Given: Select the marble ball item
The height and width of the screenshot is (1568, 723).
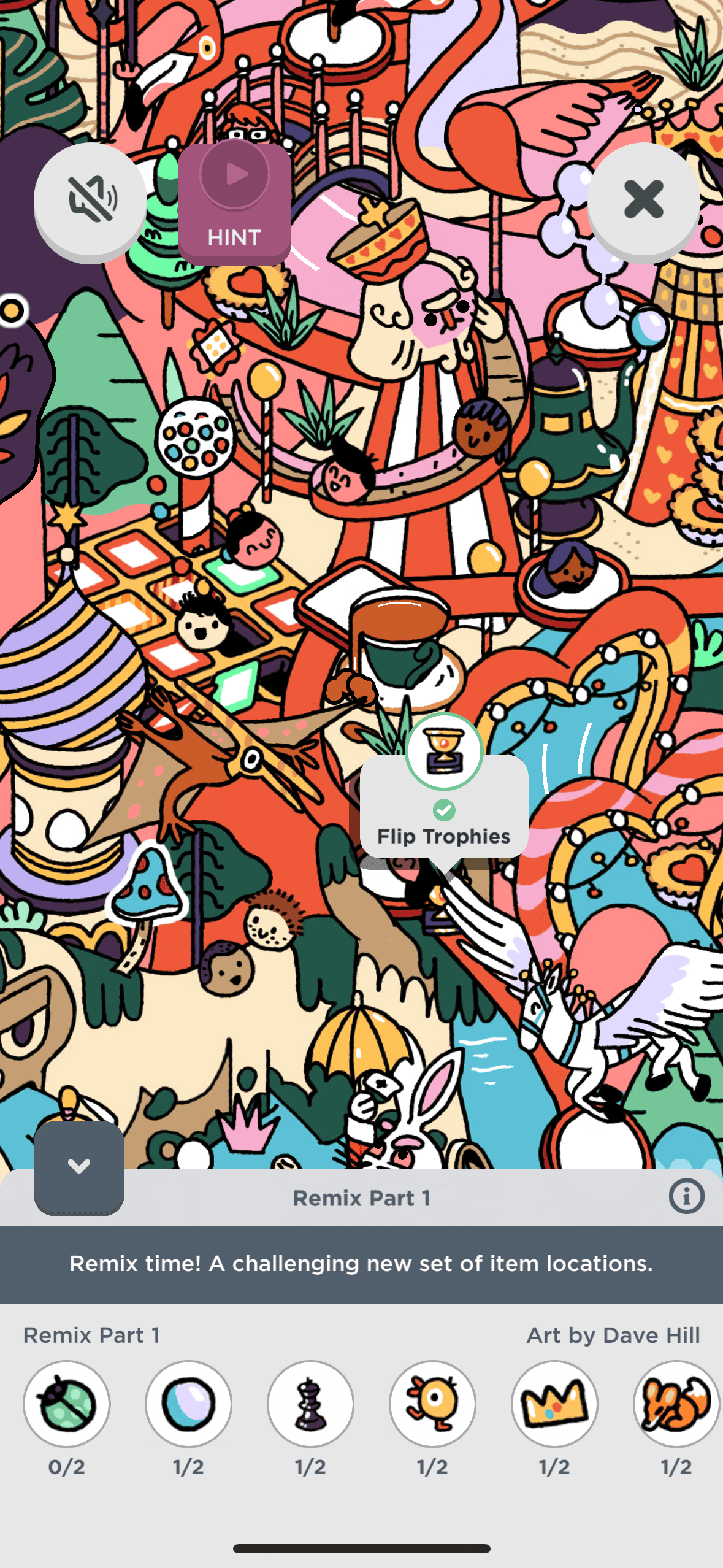Looking at the screenshot, I should 189,1403.
